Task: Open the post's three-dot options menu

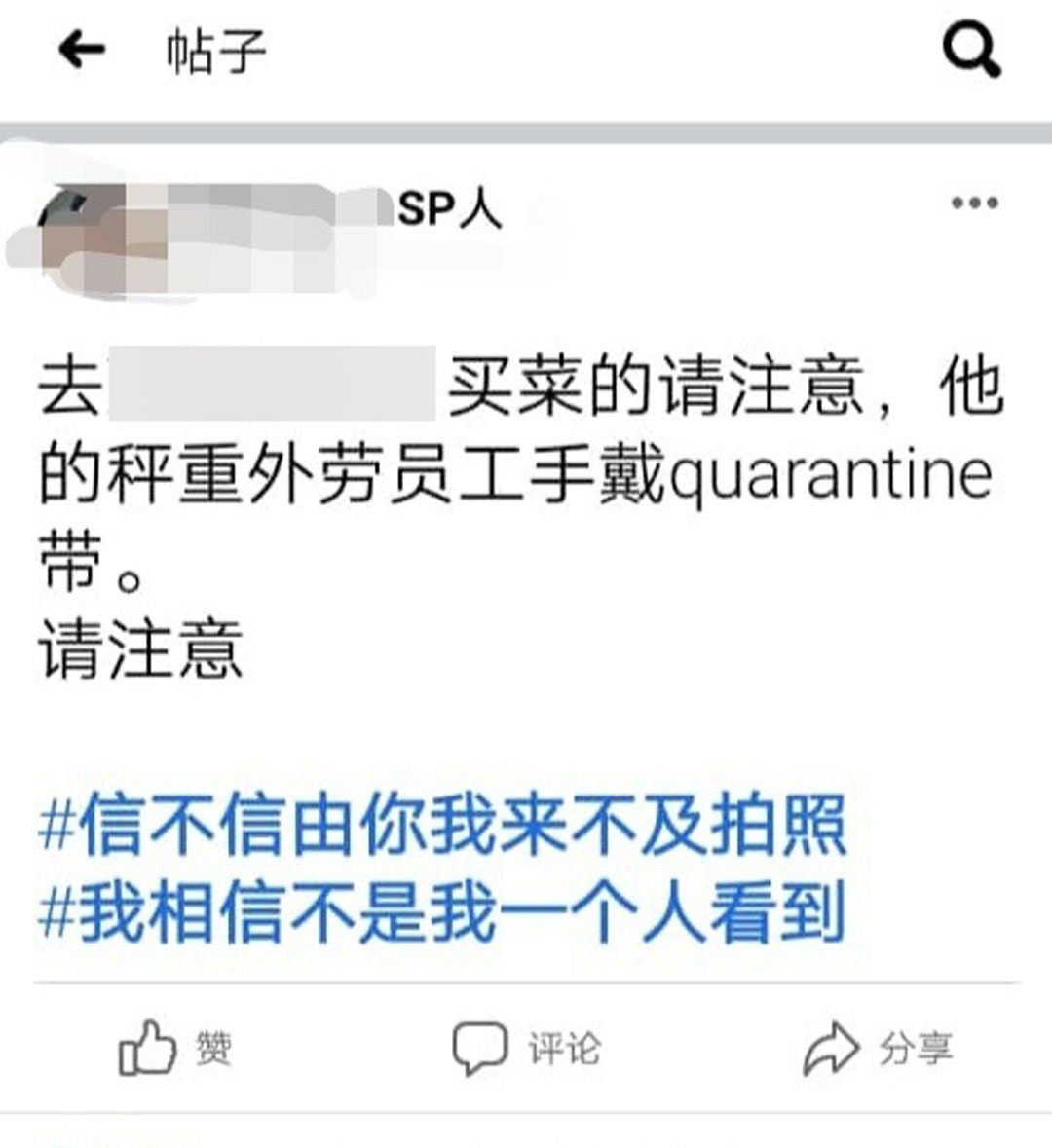Action: click(974, 204)
